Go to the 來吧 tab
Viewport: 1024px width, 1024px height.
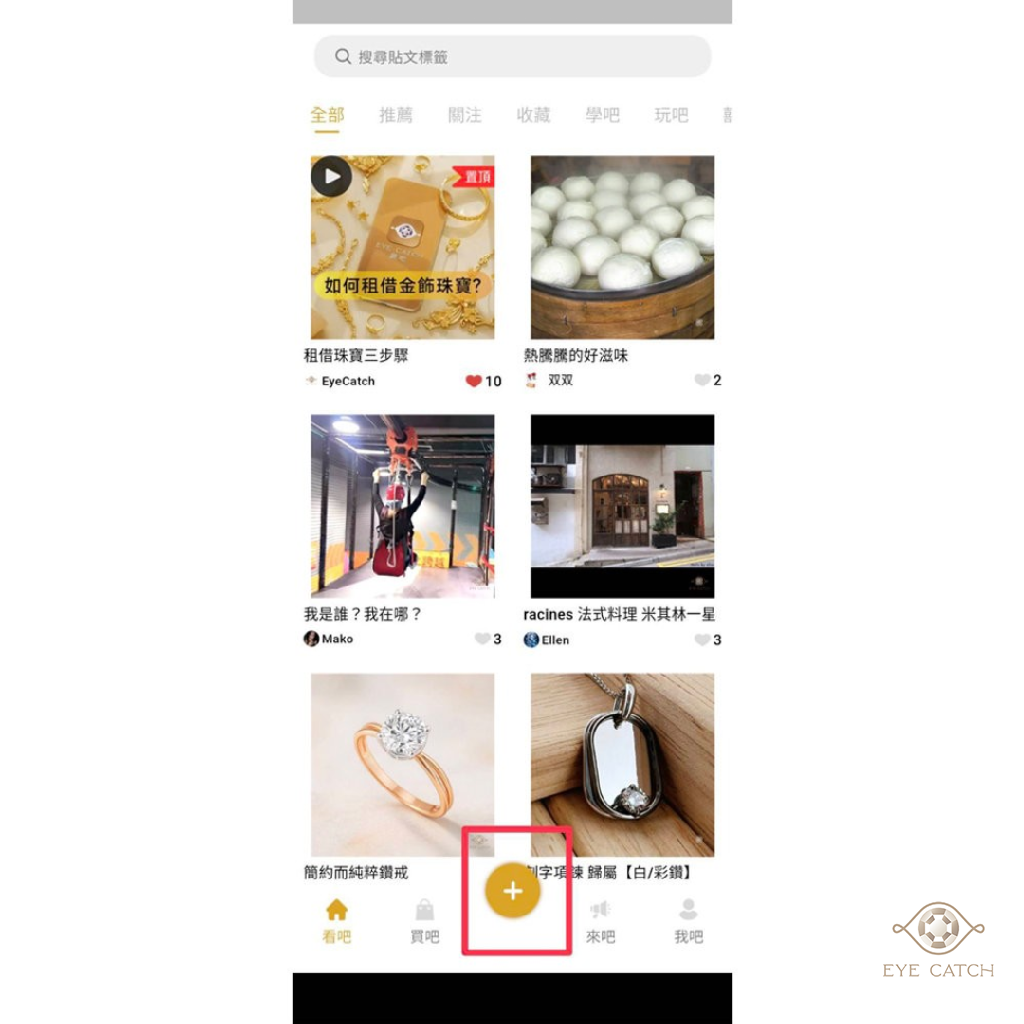tap(600, 921)
